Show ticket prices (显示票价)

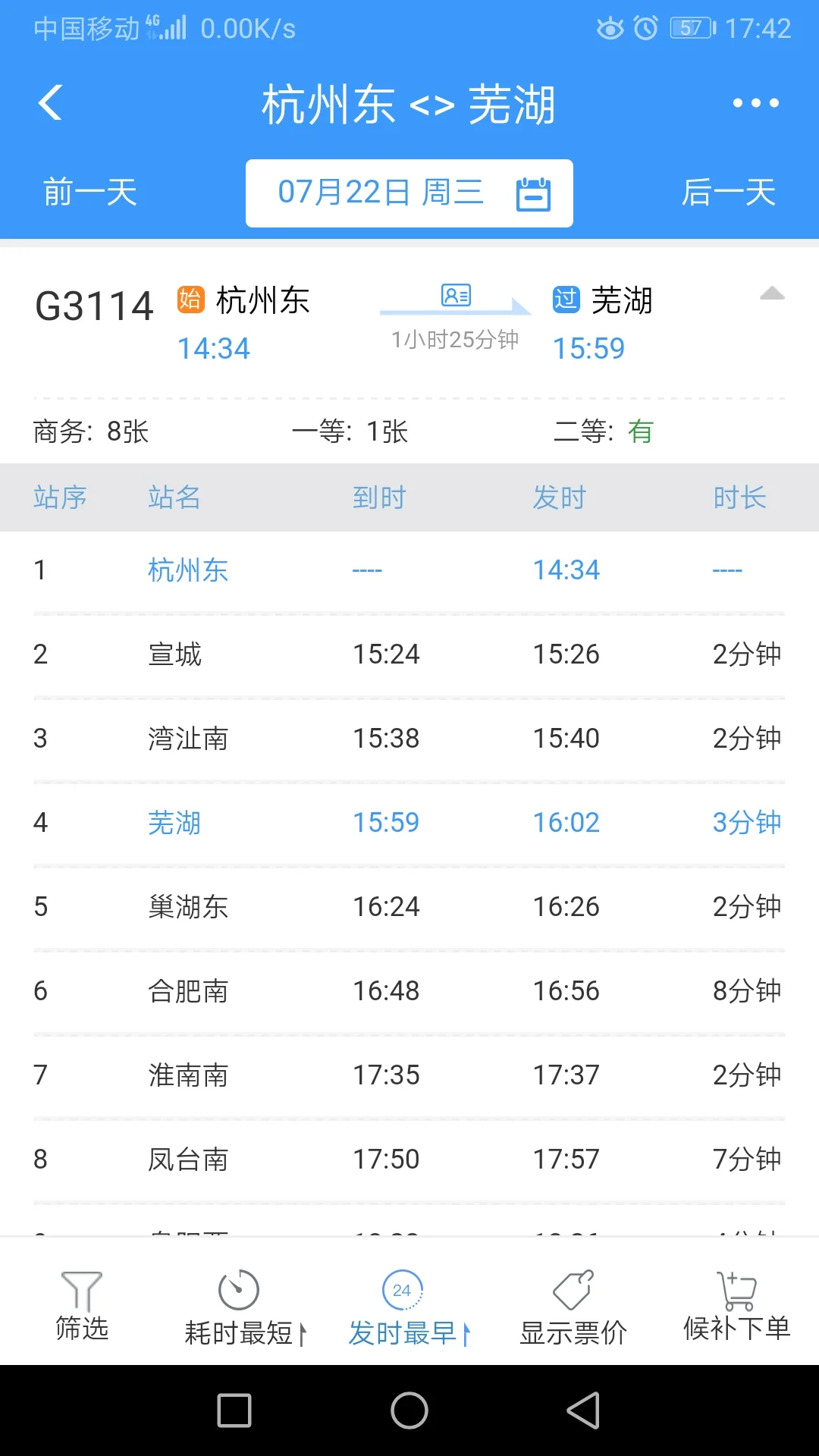[x=573, y=1306]
